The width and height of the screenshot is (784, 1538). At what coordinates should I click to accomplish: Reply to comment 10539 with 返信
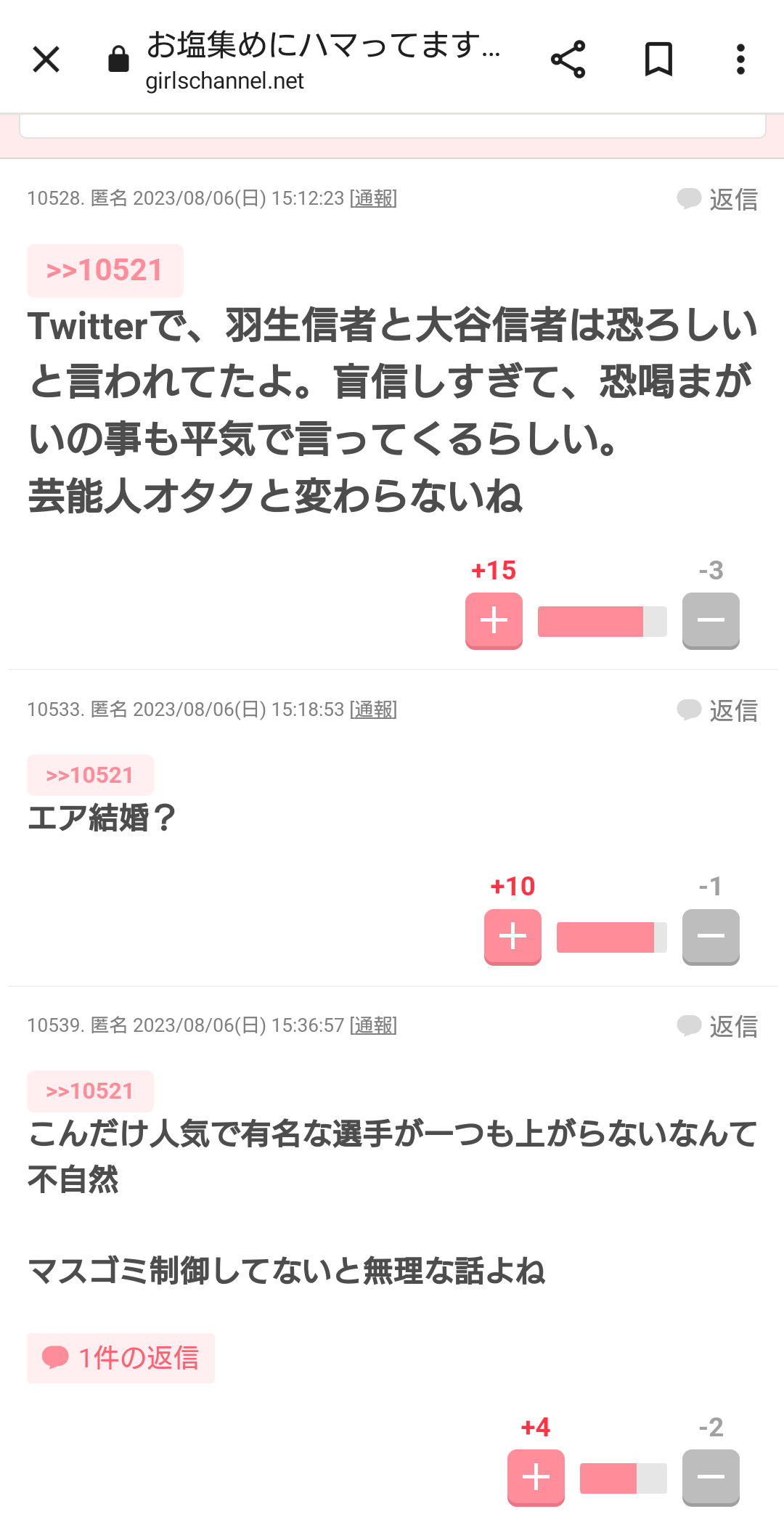(x=718, y=1026)
